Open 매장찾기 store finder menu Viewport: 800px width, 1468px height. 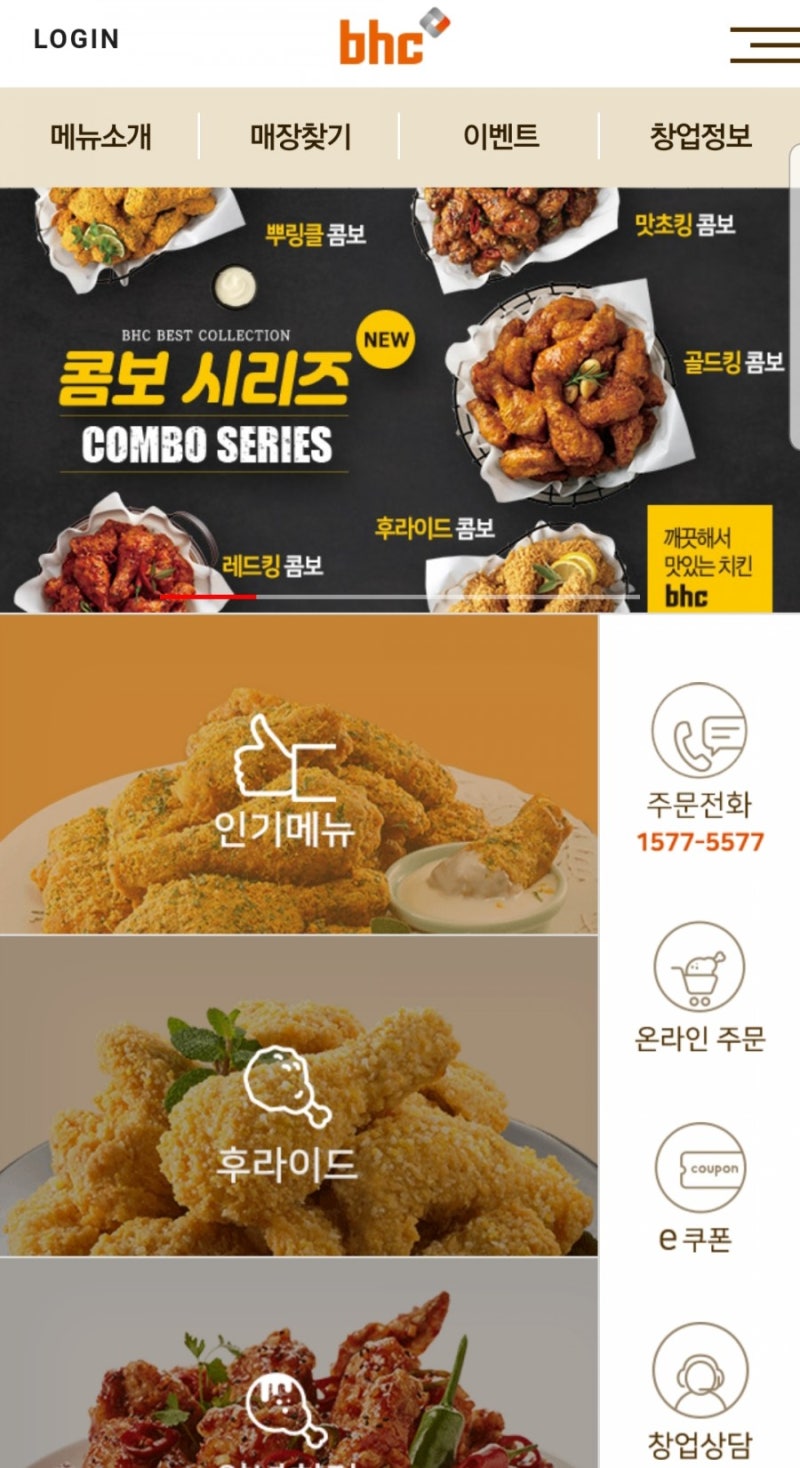pyautogui.click(x=299, y=138)
